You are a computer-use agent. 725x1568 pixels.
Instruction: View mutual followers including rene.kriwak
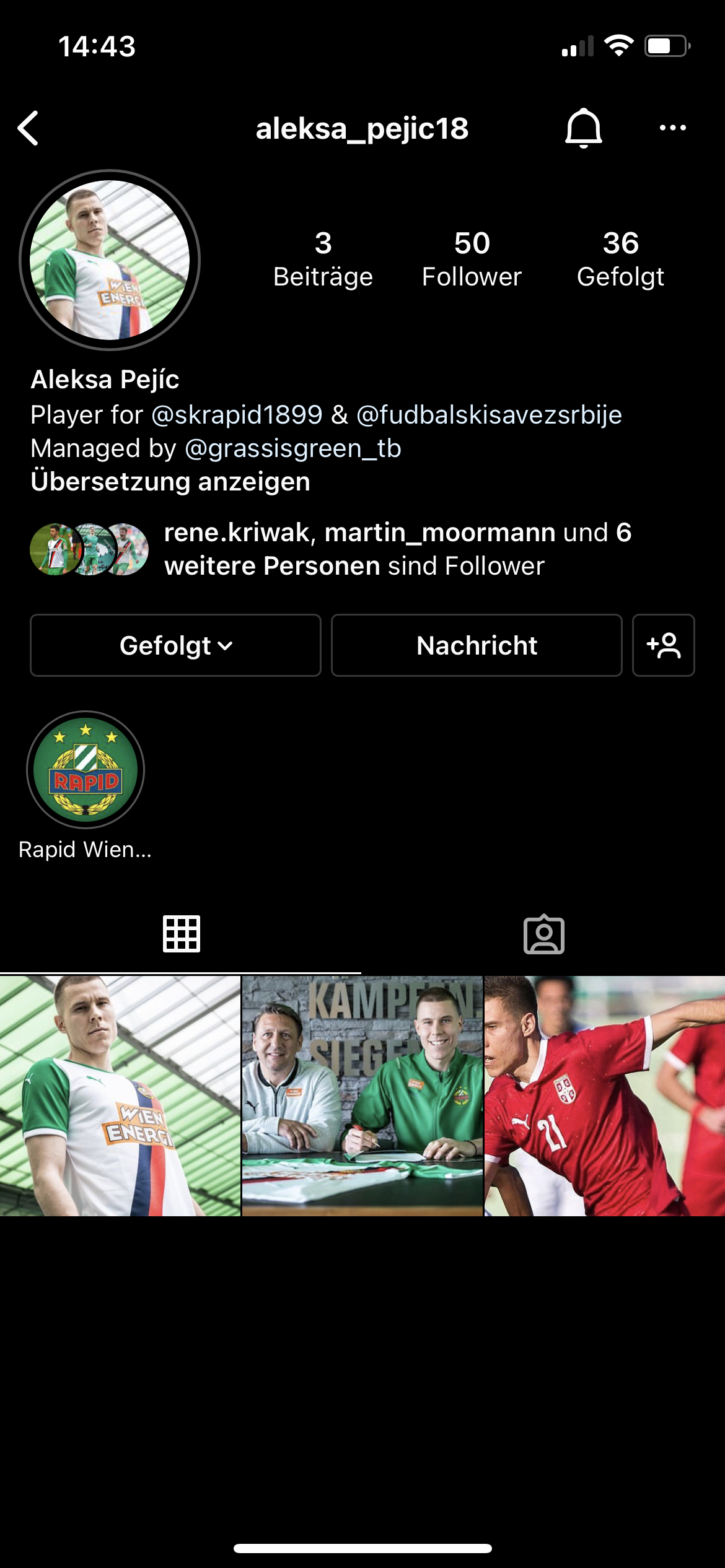331,549
